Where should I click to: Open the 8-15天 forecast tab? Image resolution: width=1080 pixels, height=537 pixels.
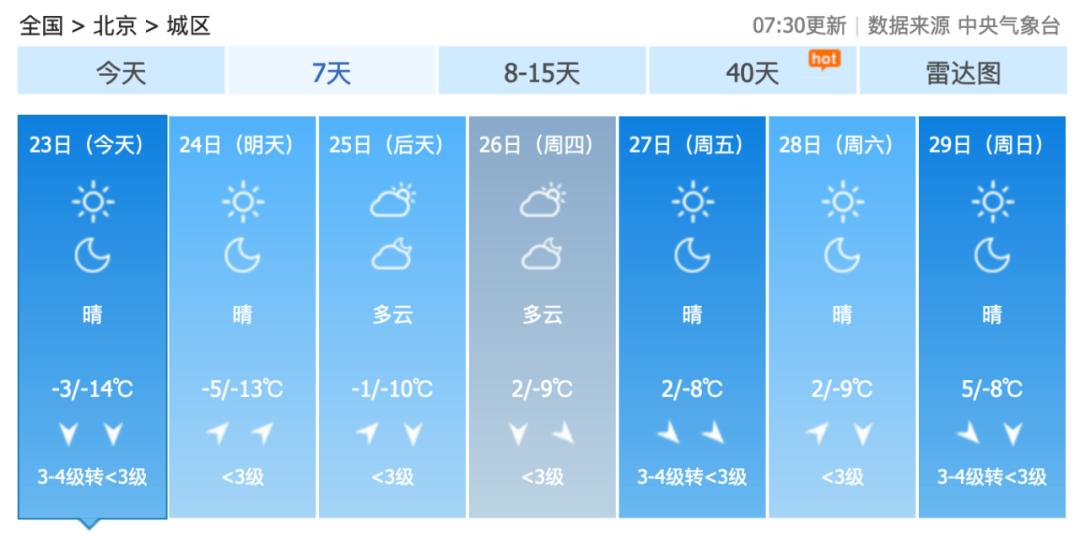point(542,71)
